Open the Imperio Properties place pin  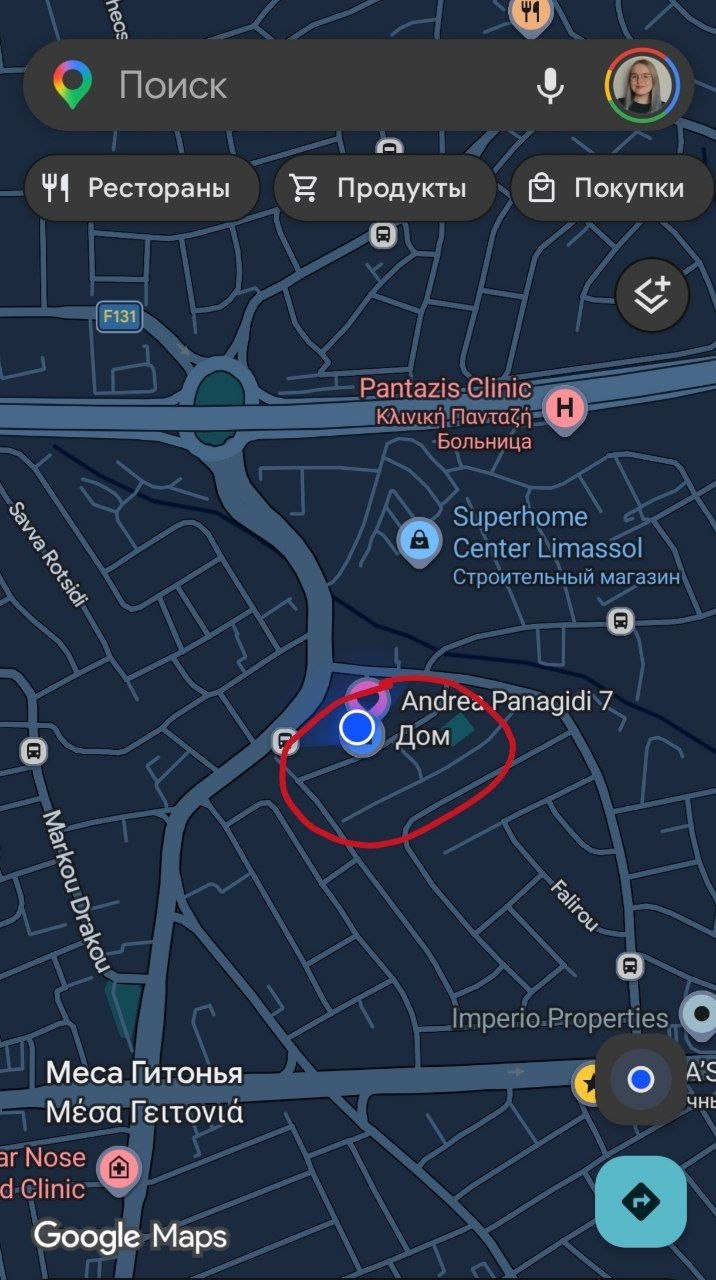point(699,1015)
